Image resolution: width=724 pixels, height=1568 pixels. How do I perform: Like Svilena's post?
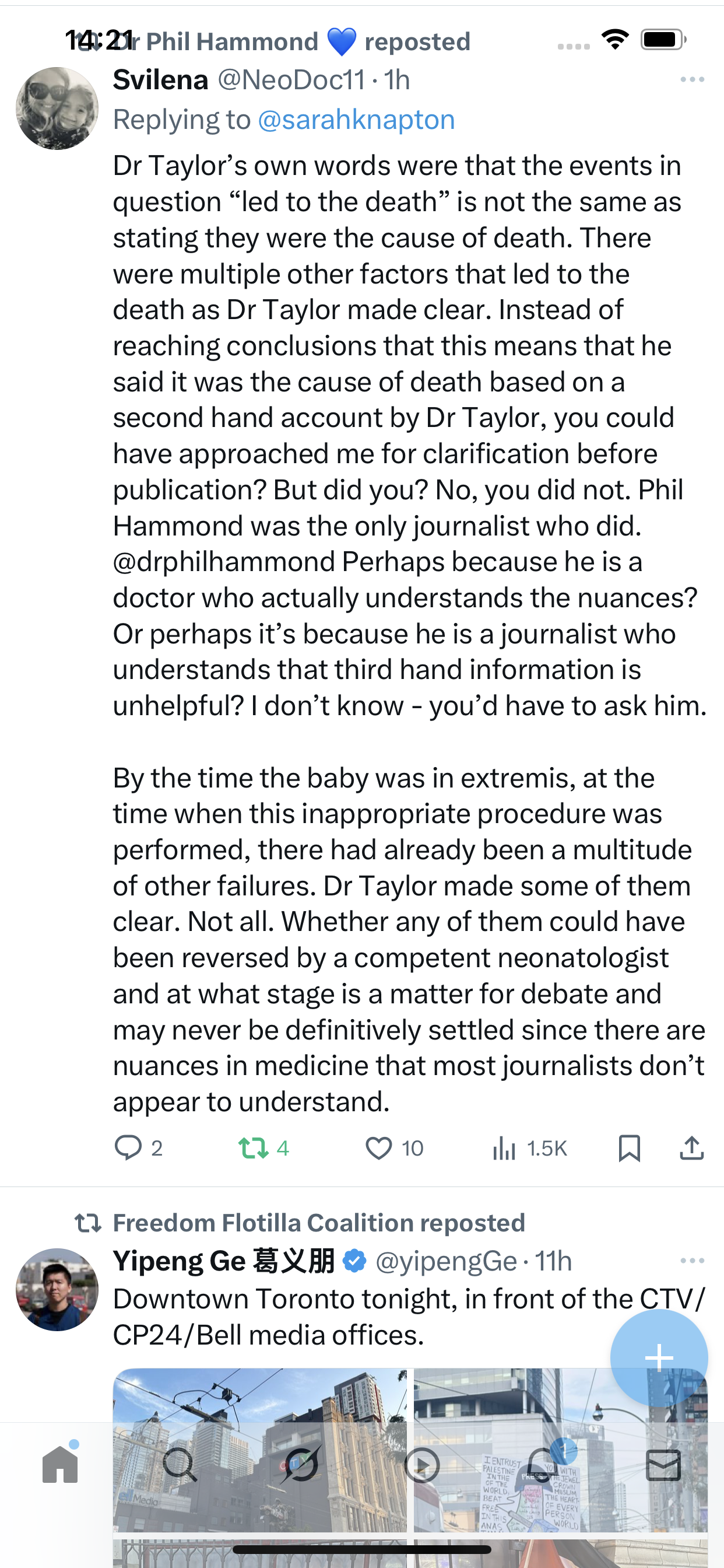[x=378, y=1148]
